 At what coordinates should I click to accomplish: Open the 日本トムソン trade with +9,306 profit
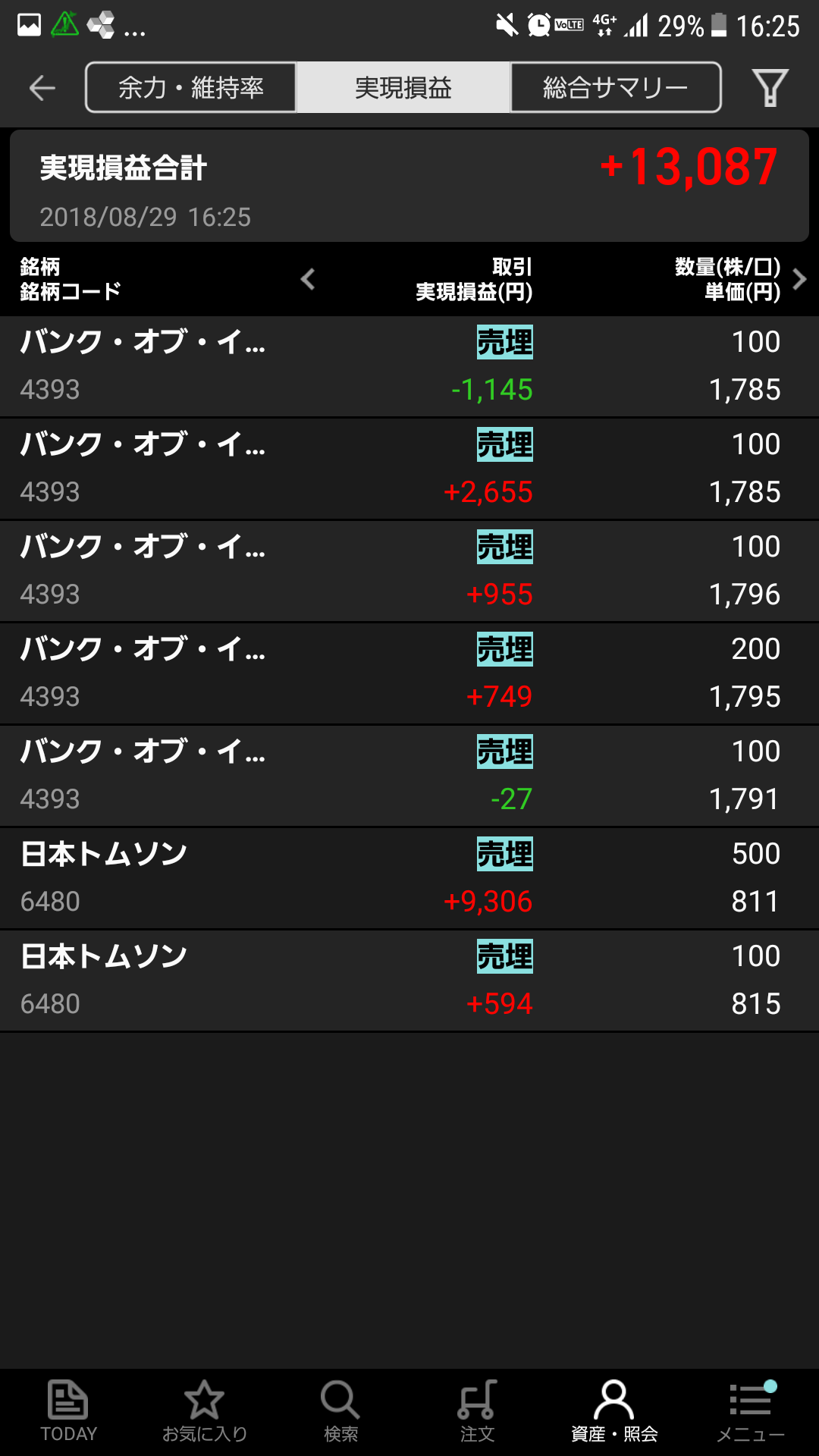point(409,878)
